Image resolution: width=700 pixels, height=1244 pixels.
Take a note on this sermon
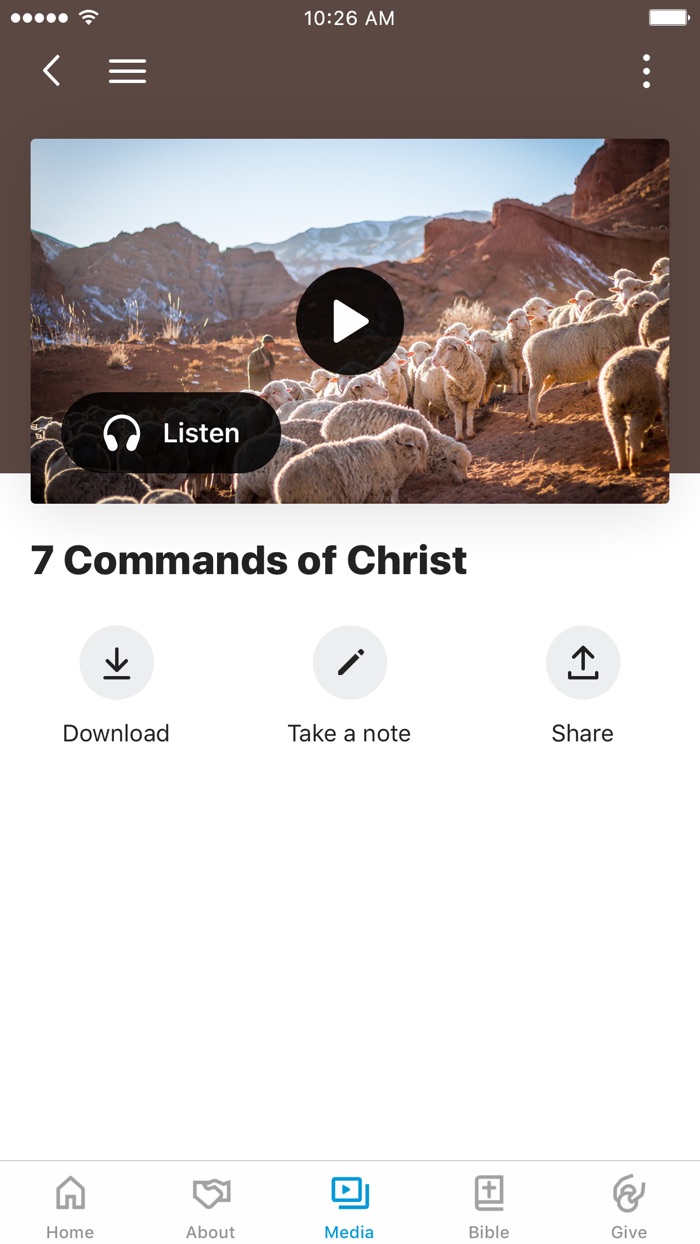tap(350, 663)
